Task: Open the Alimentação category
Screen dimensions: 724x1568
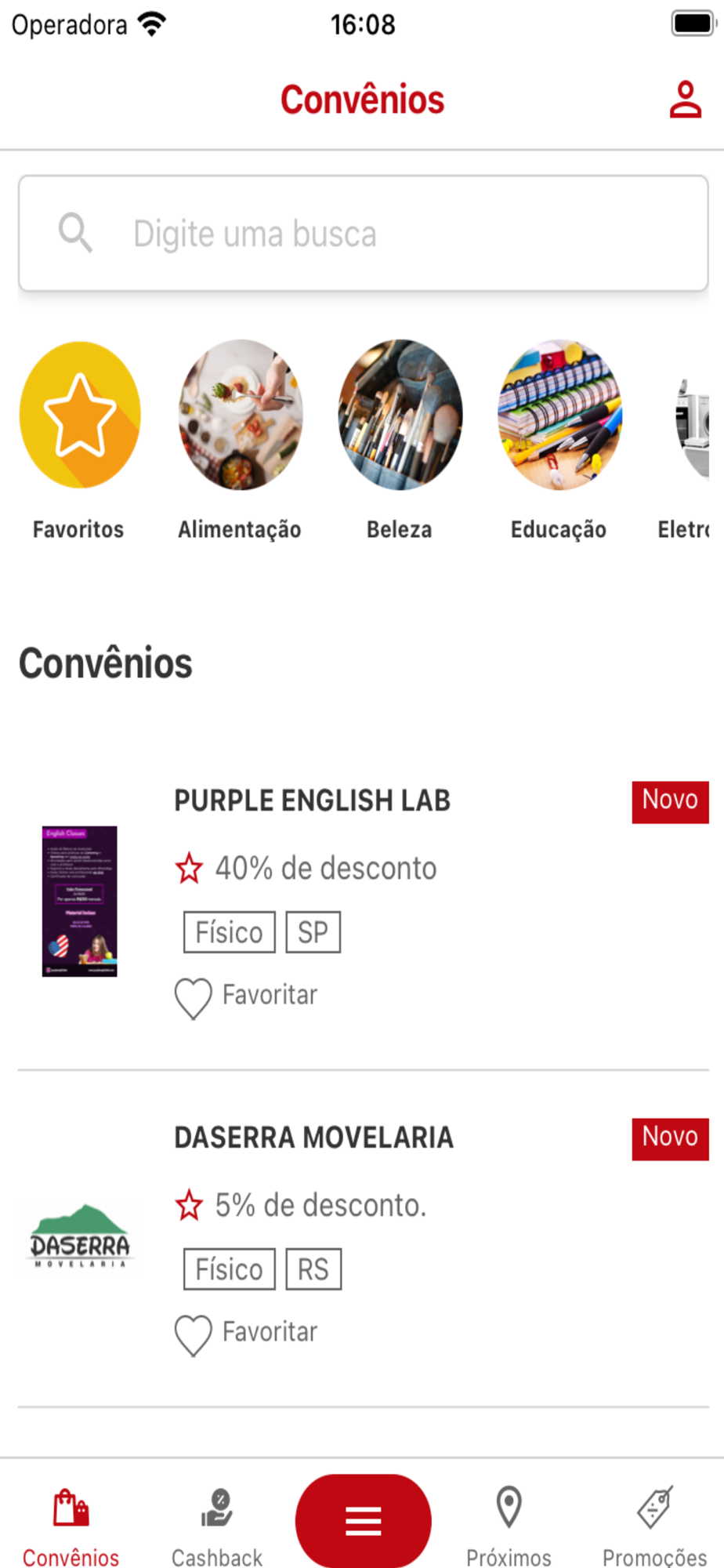Action: (x=240, y=441)
